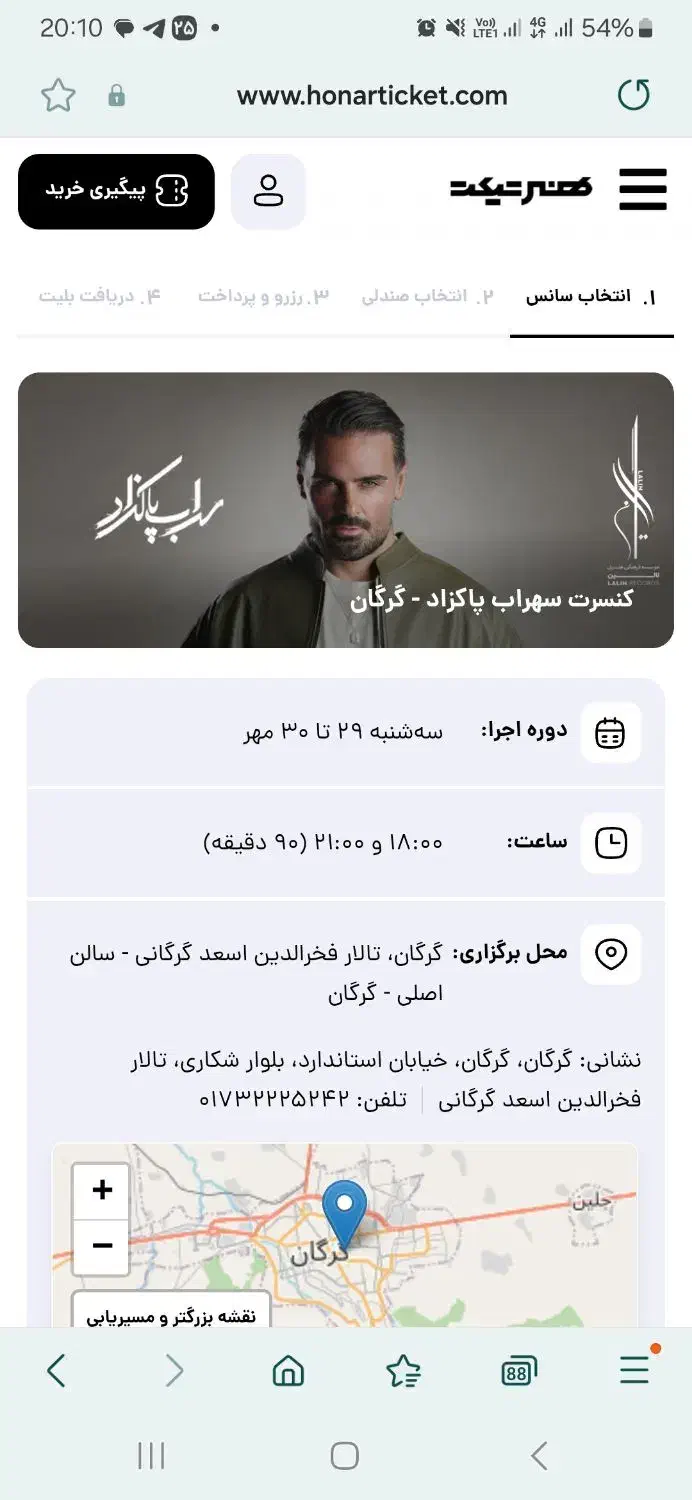Open the hamburger site menu
The width and height of the screenshot is (692, 1500).
[x=642, y=189]
